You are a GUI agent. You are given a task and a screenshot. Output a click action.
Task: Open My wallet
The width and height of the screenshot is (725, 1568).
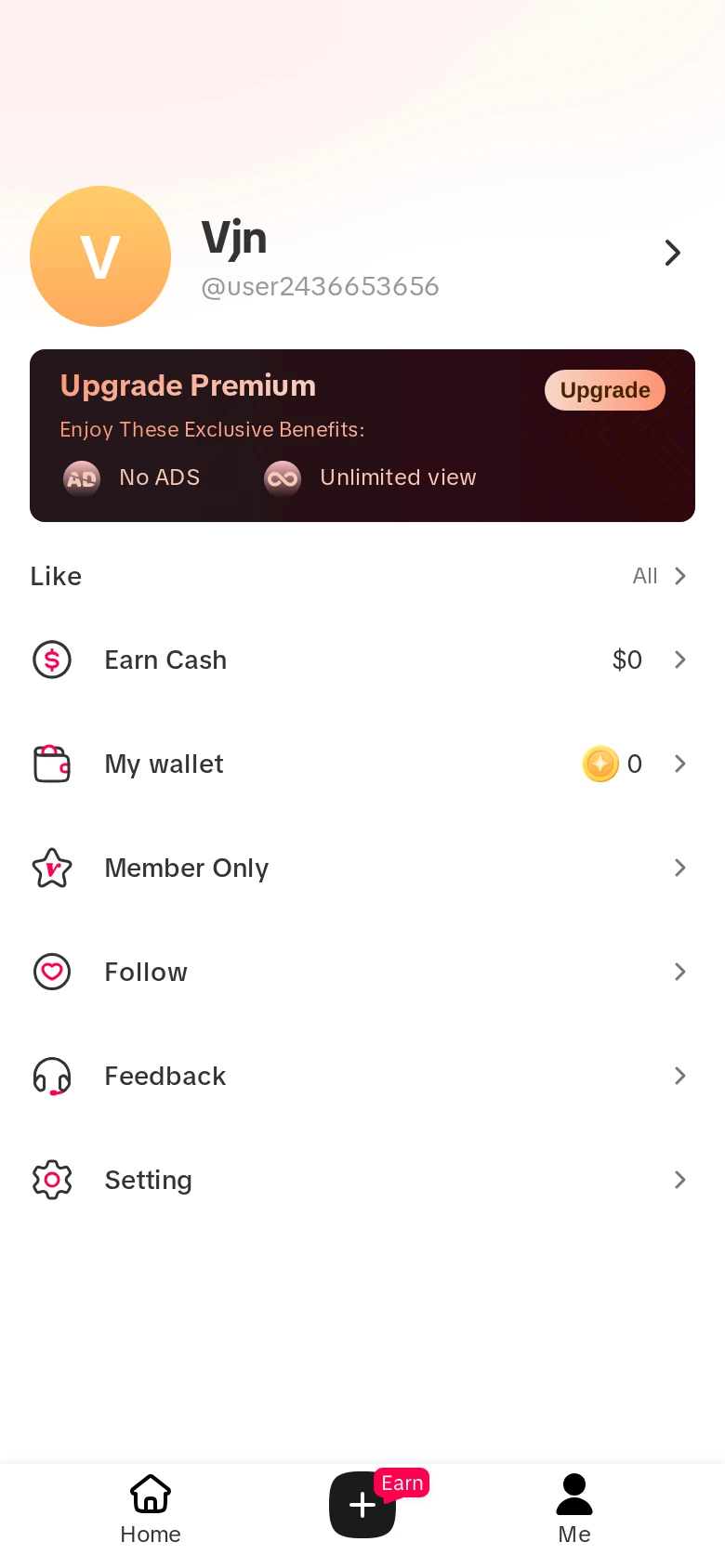coord(362,764)
